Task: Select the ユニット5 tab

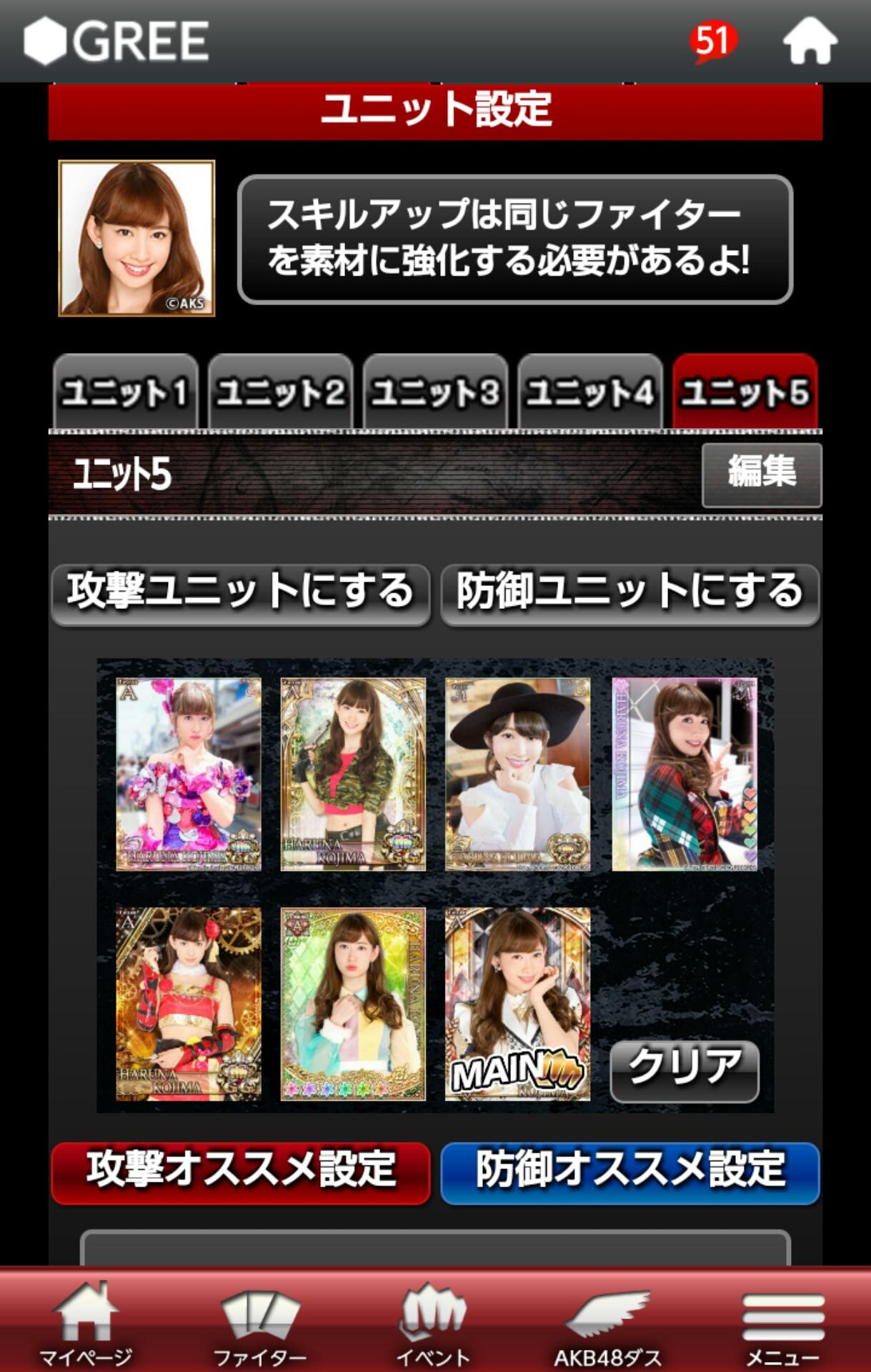Action: click(745, 392)
